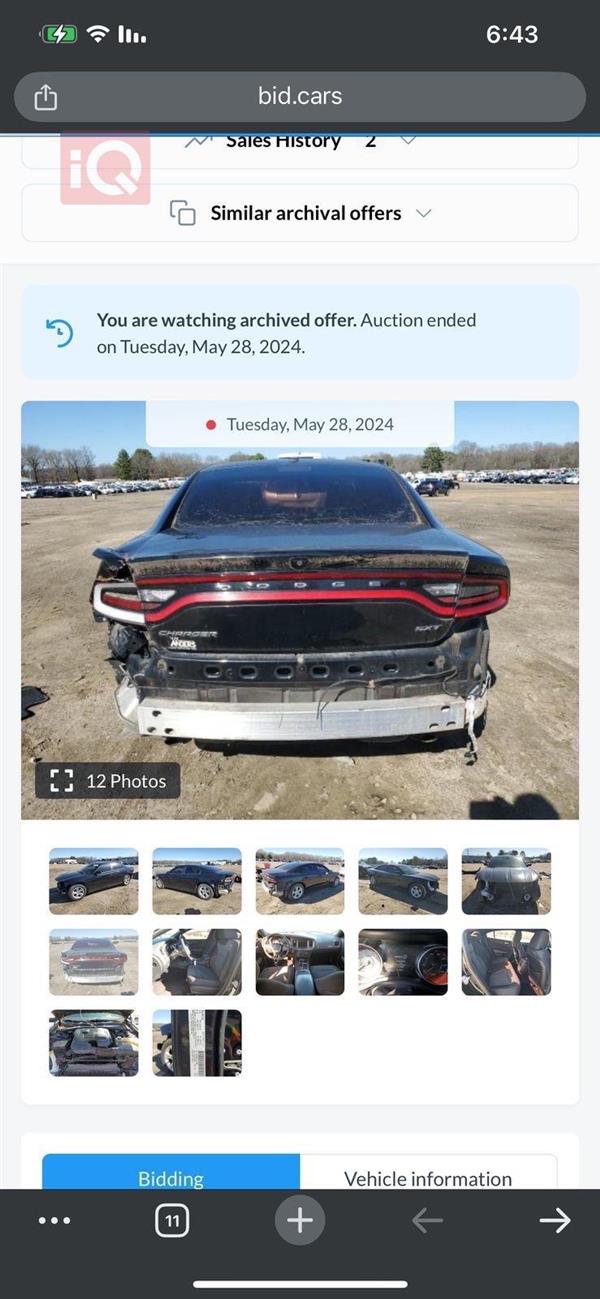View the crashed front-end thumbnail photo
Screen dimensions: 600x1299
(506, 881)
